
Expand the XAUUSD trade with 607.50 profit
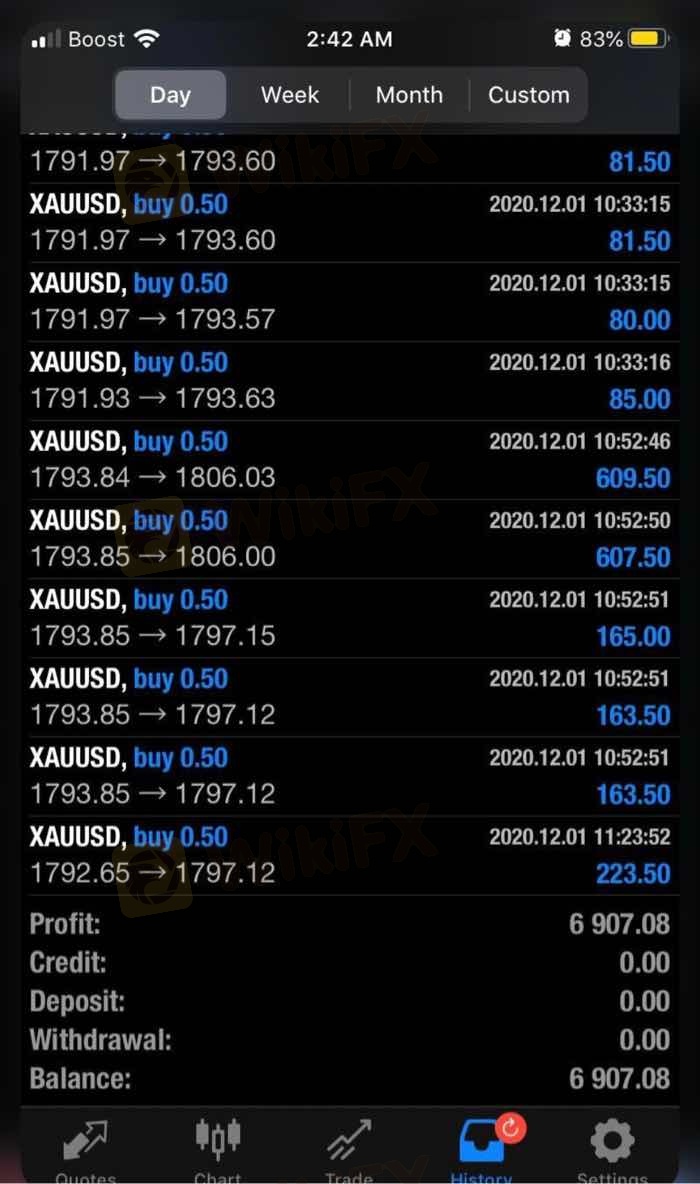click(x=350, y=539)
